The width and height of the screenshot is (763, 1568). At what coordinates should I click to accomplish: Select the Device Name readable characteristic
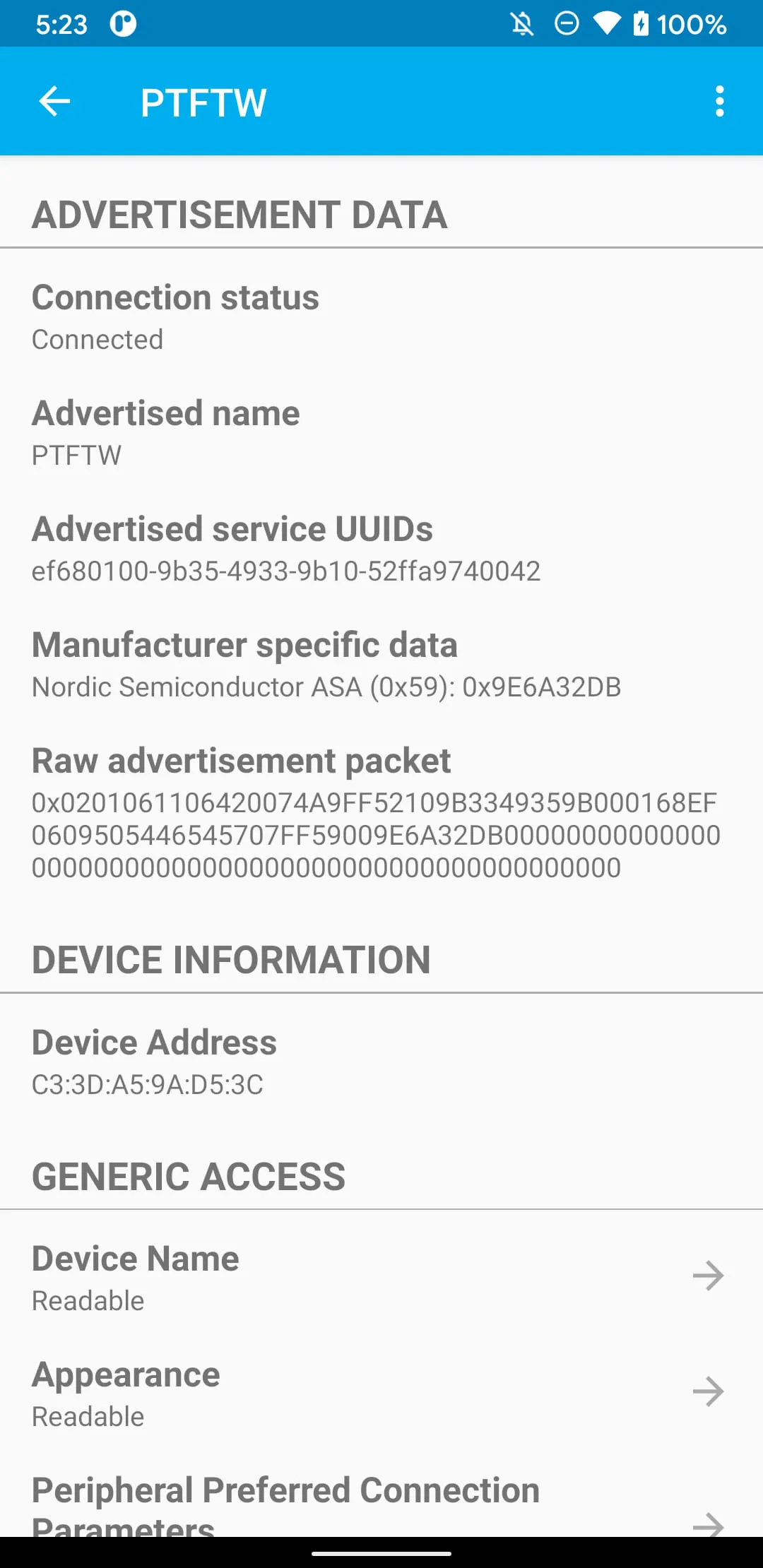[134, 1275]
